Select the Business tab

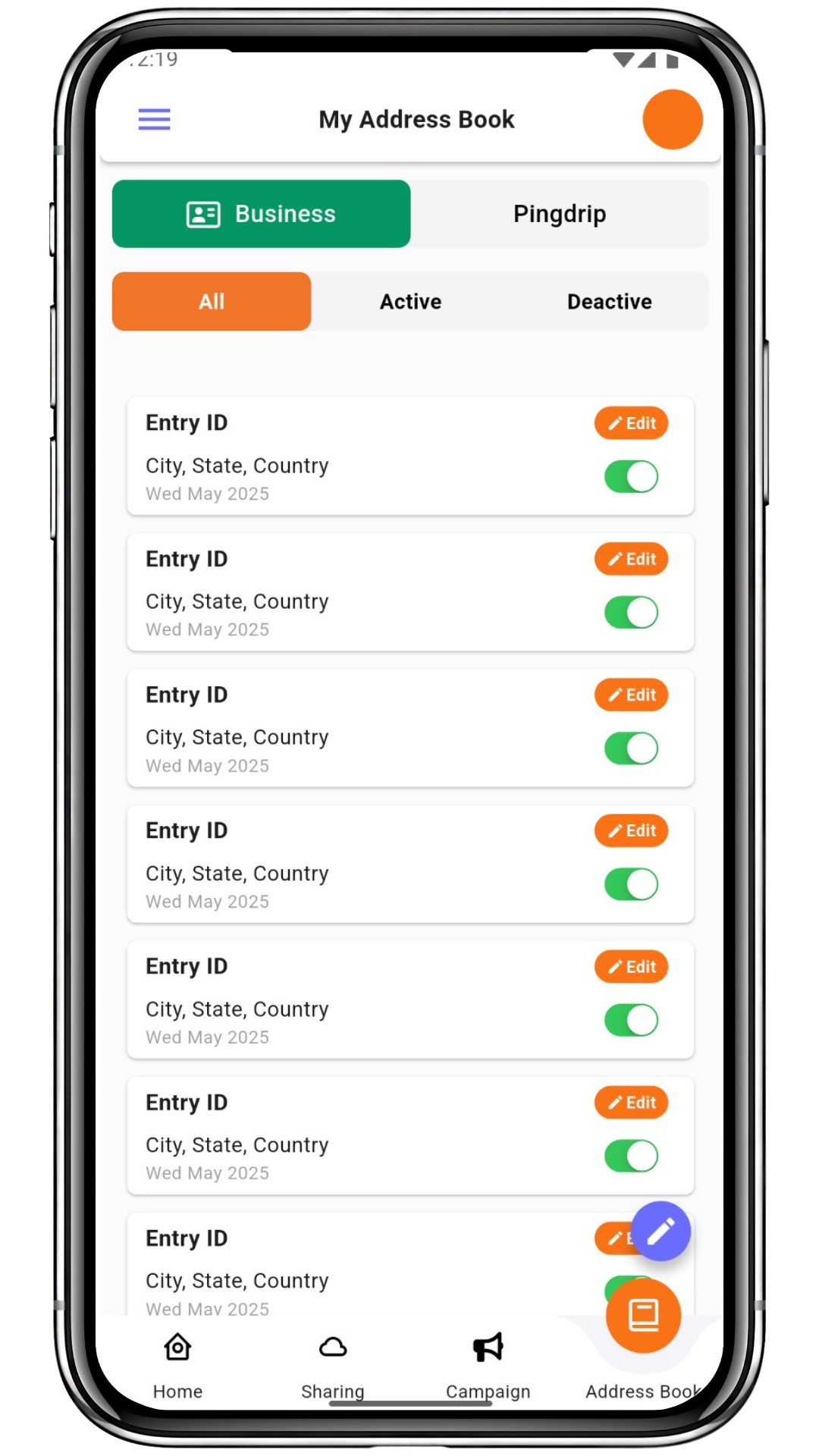point(262,214)
